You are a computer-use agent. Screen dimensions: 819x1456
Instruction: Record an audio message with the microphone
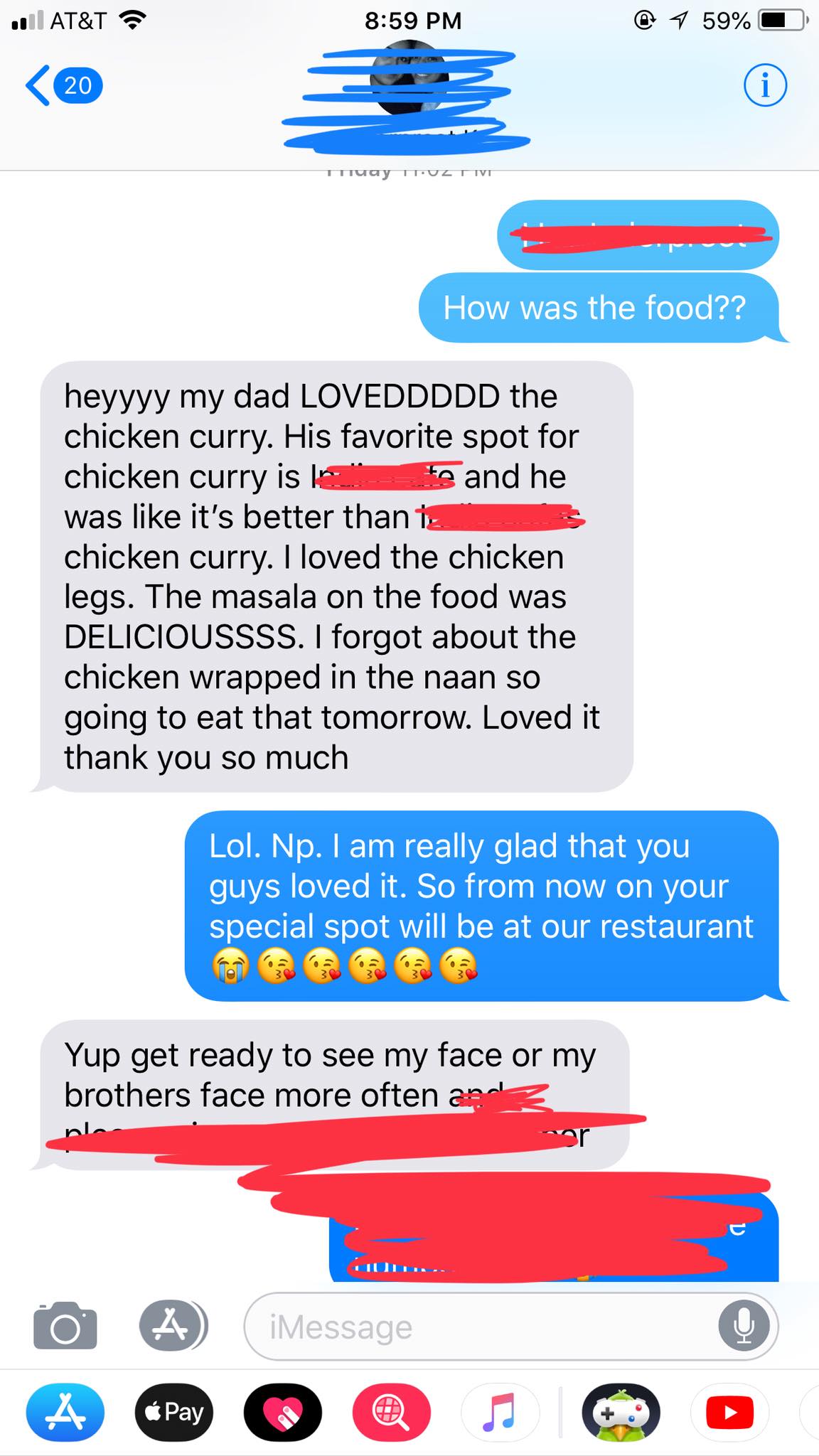(744, 1327)
